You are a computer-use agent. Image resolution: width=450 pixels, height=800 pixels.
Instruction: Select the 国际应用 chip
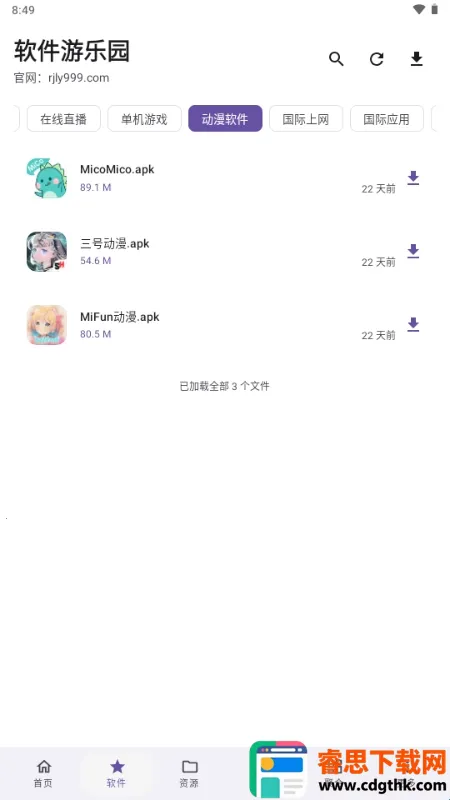(x=387, y=119)
